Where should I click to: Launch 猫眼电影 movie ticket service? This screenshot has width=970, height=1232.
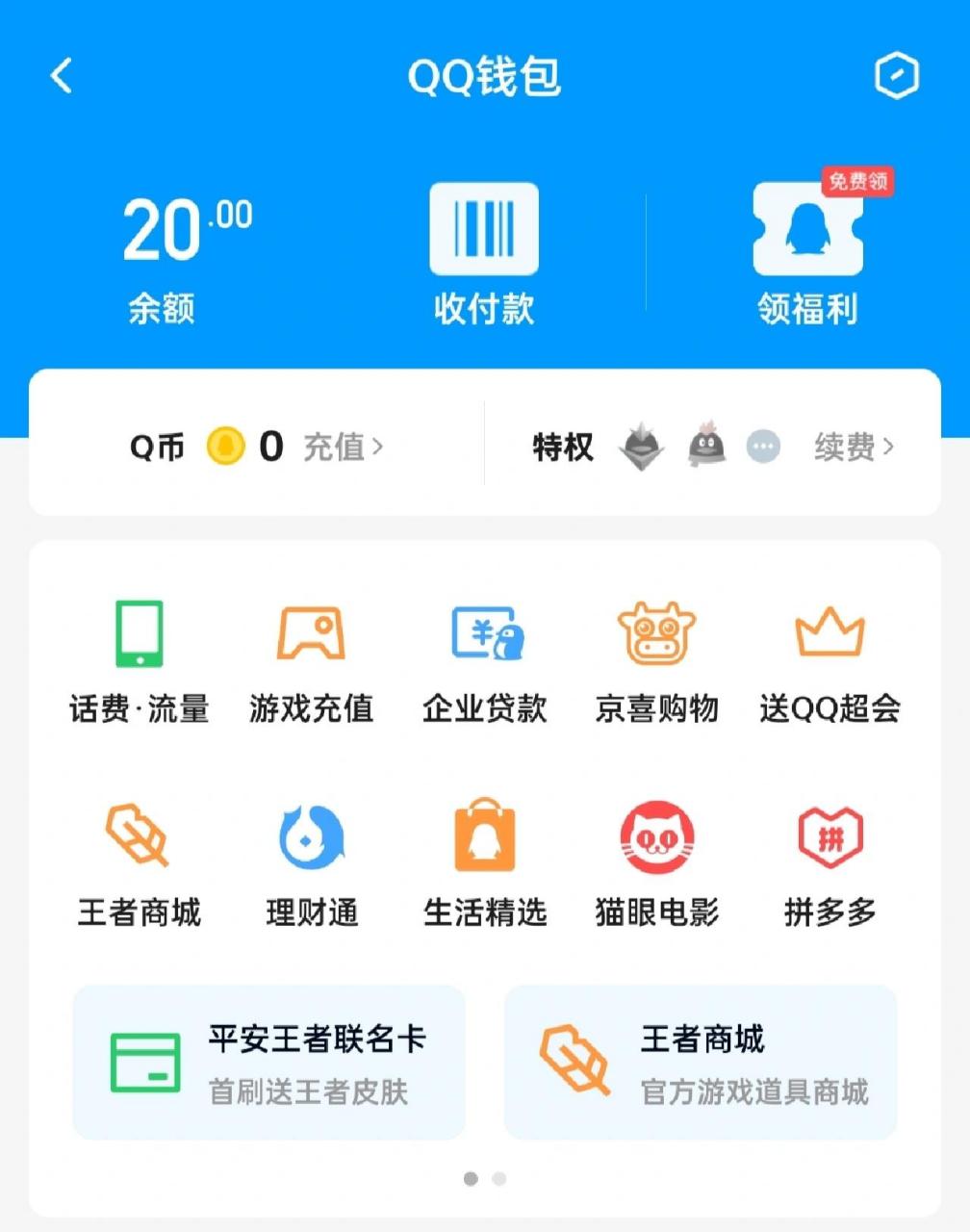coord(656,837)
